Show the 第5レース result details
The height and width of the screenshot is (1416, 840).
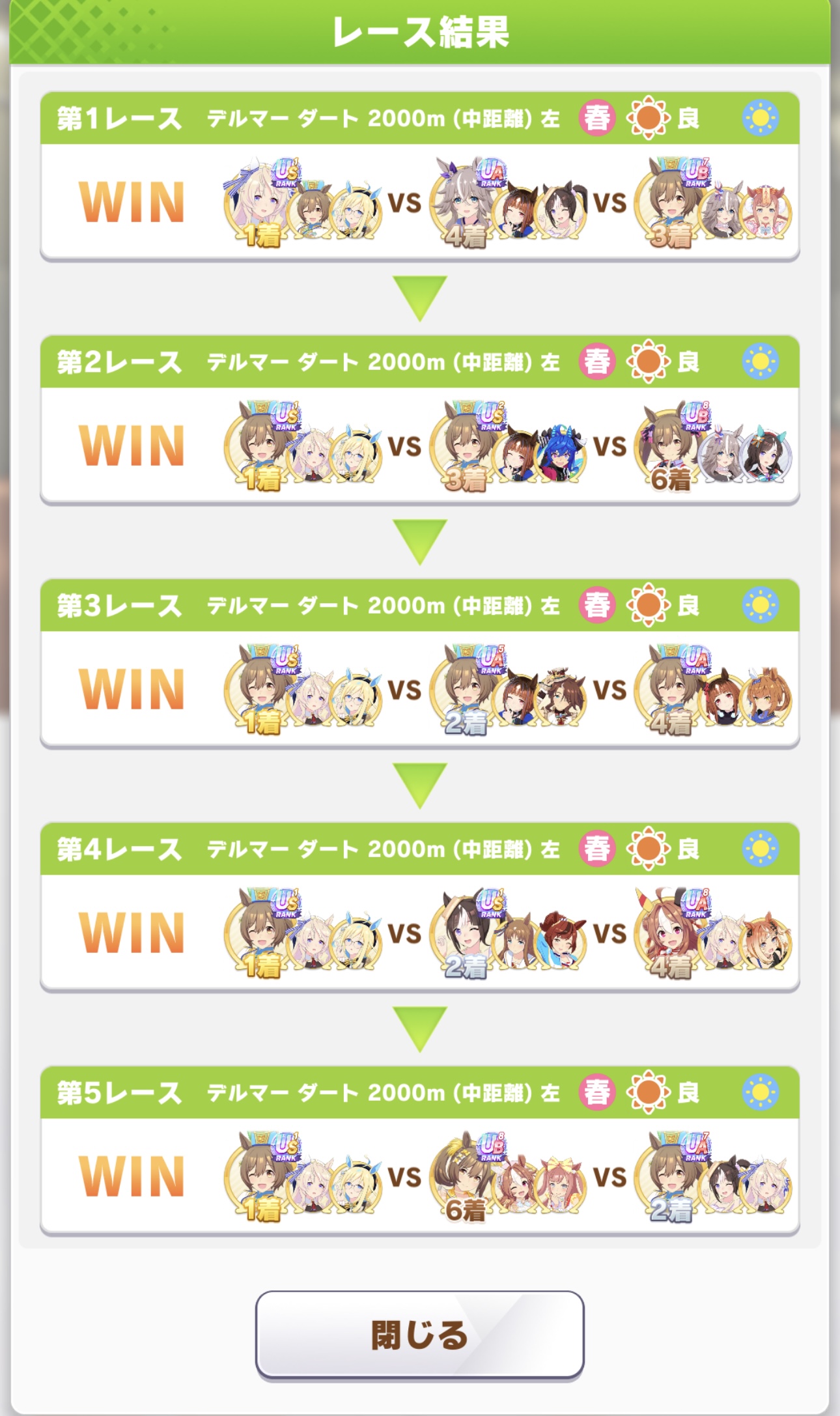(x=419, y=1151)
